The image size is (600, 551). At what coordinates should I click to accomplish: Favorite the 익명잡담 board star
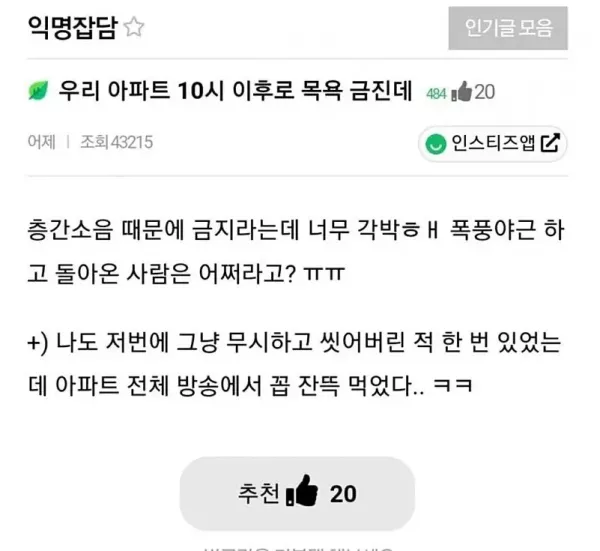[x=133, y=29]
